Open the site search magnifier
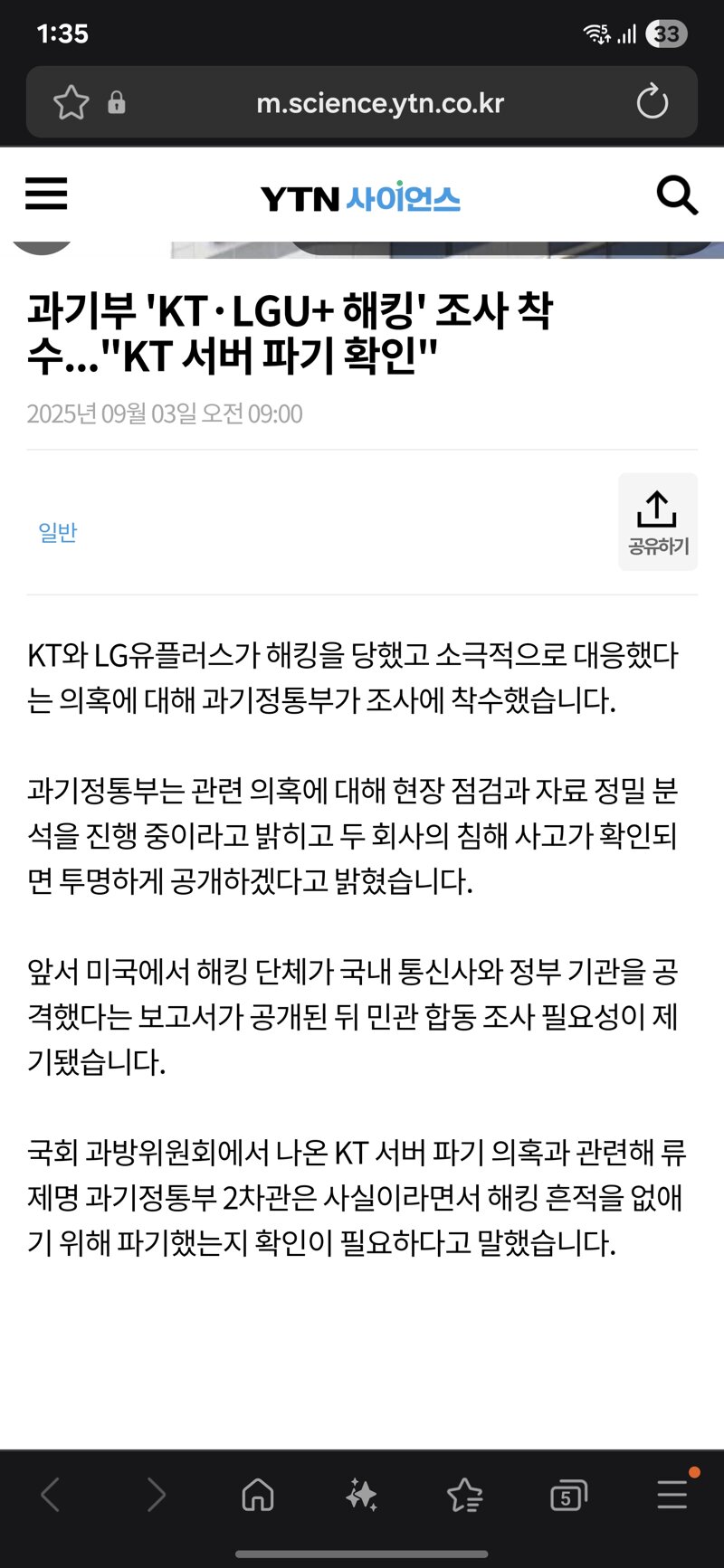 pyautogui.click(x=676, y=195)
